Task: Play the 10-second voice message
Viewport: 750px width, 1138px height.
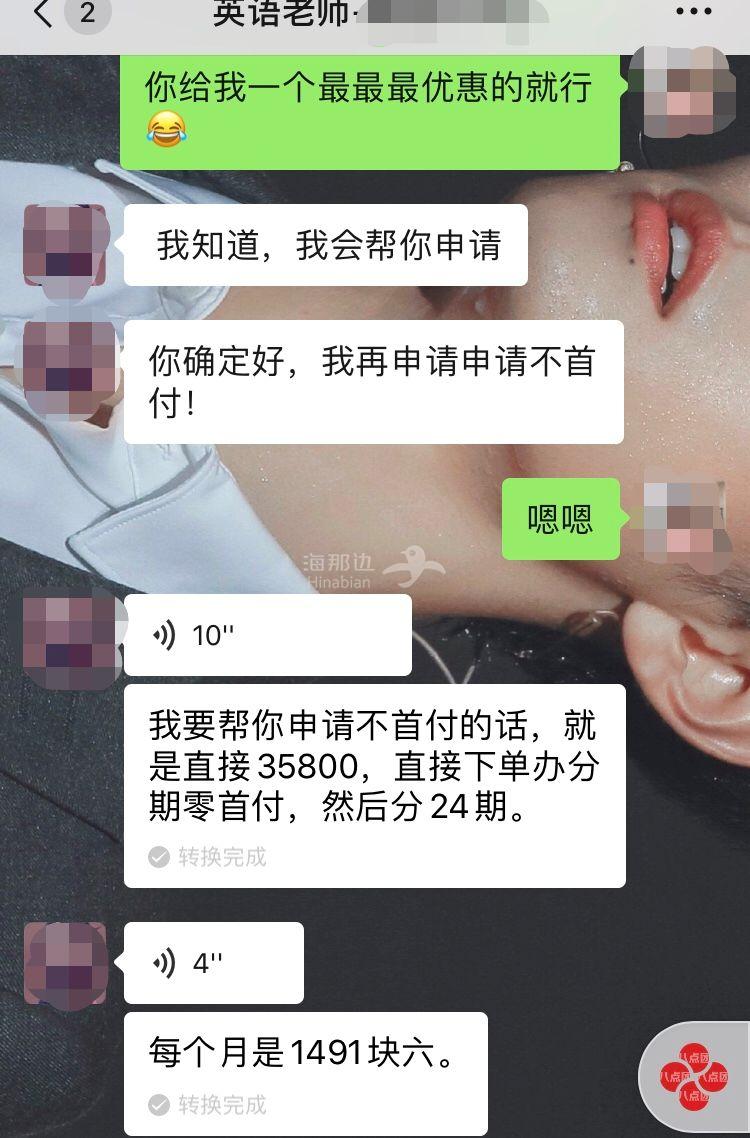Action: 267,635
